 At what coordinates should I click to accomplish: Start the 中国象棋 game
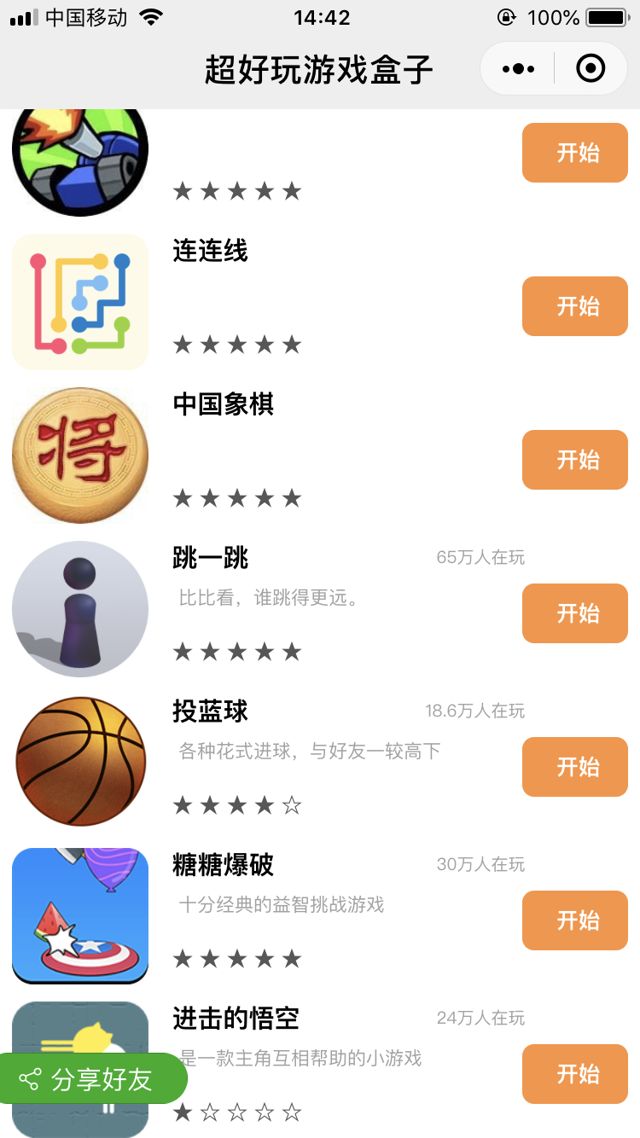[x=575, y=460]
